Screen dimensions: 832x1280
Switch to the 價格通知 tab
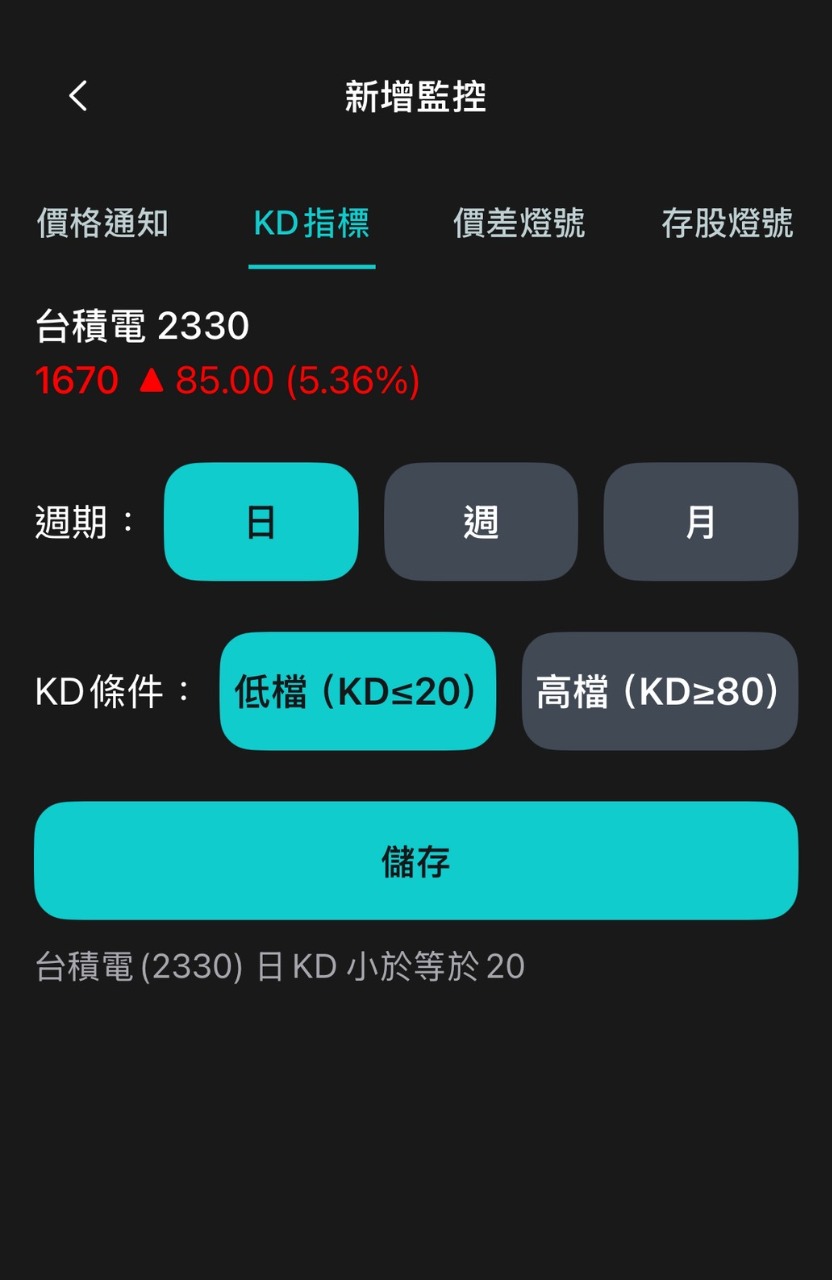tap(102, 223)
